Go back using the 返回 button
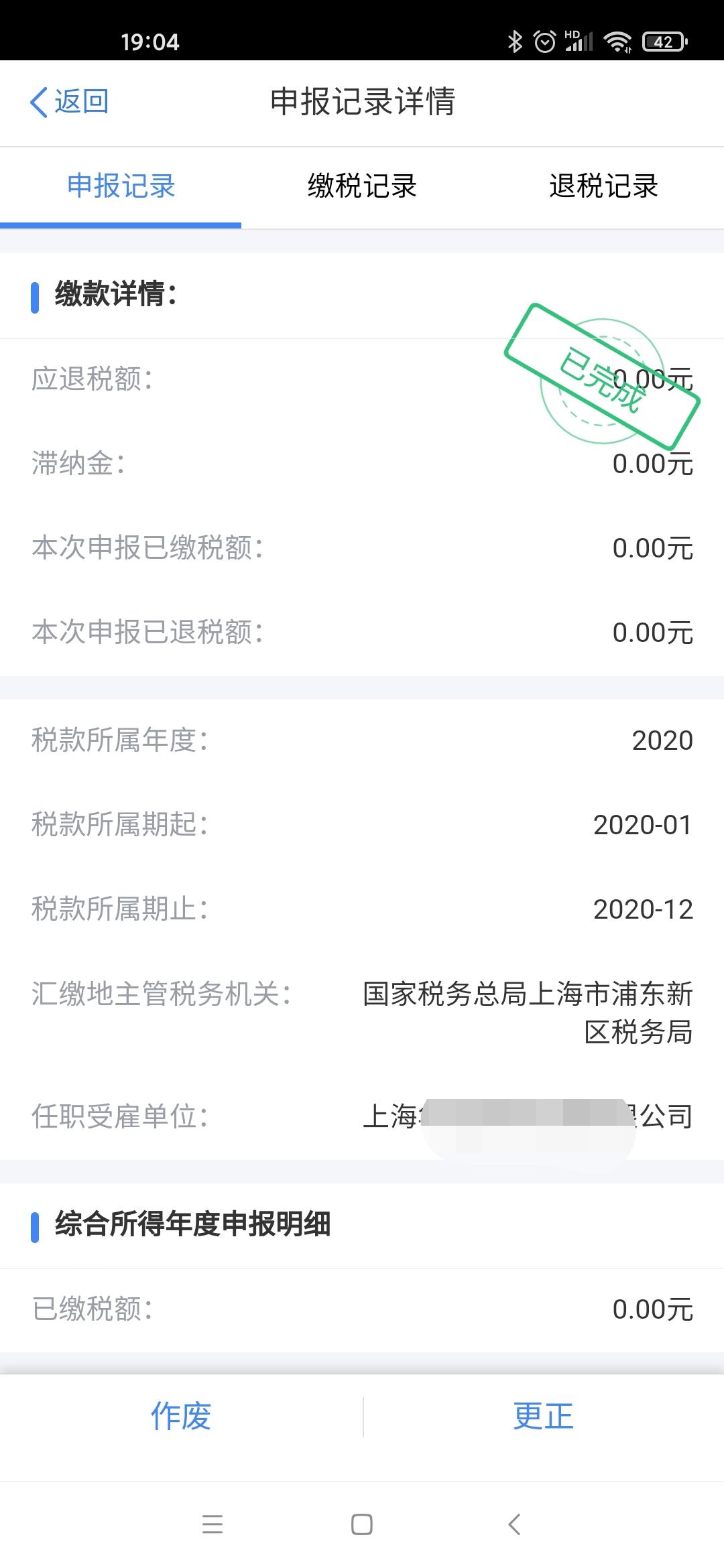The height and width of the screenshot is (1568, 724). click(69, 102)
